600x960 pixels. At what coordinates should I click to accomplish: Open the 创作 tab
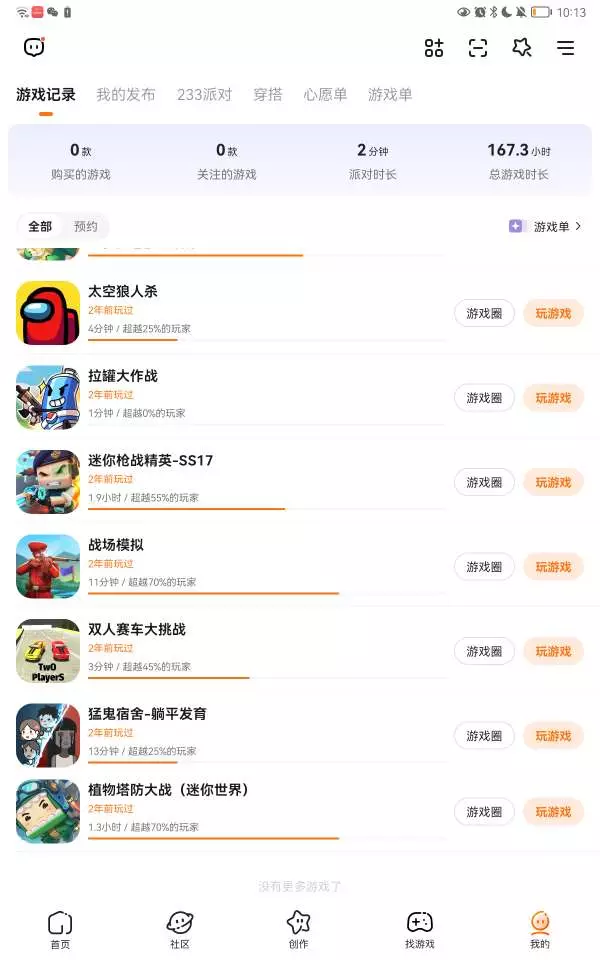298,930
